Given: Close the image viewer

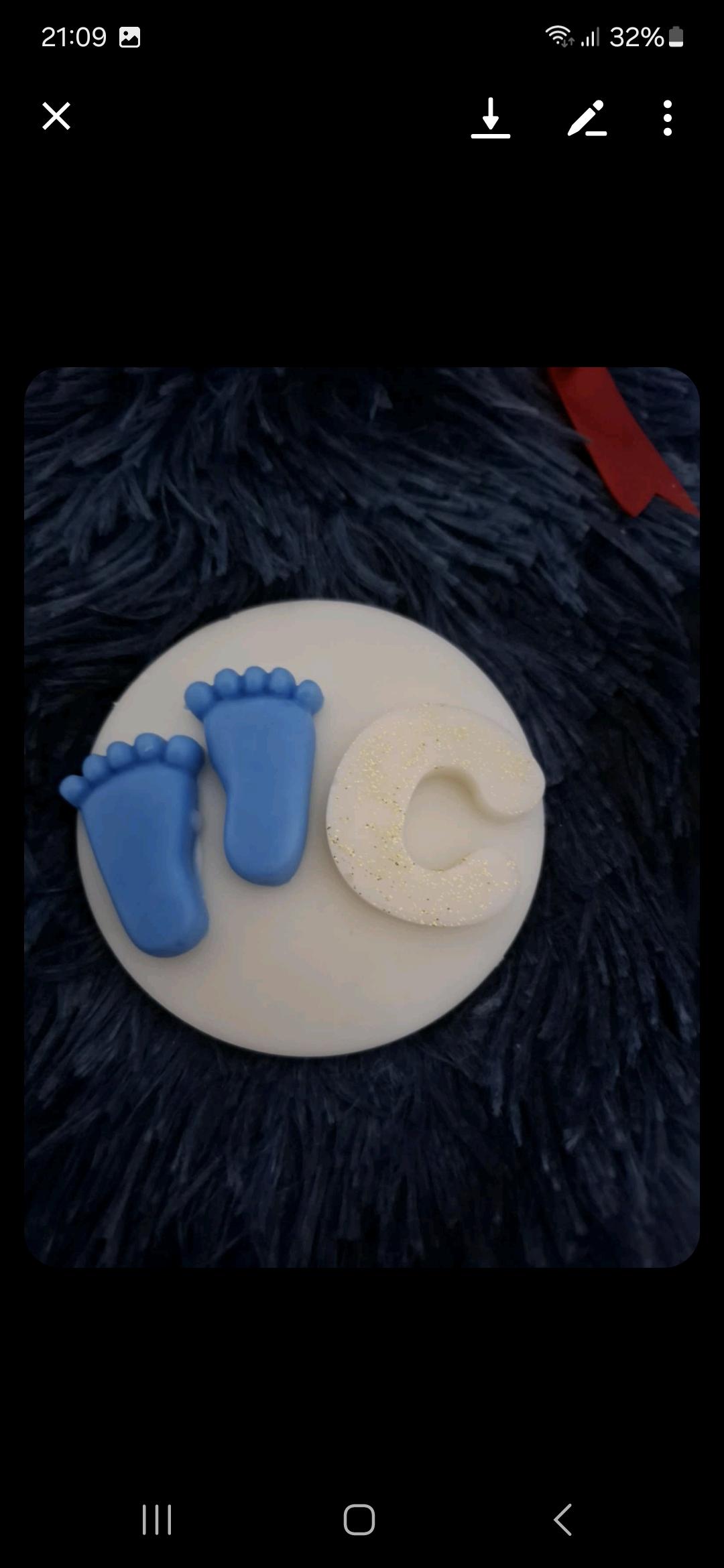Looking at the screenshot, I should tap(56, 117).
